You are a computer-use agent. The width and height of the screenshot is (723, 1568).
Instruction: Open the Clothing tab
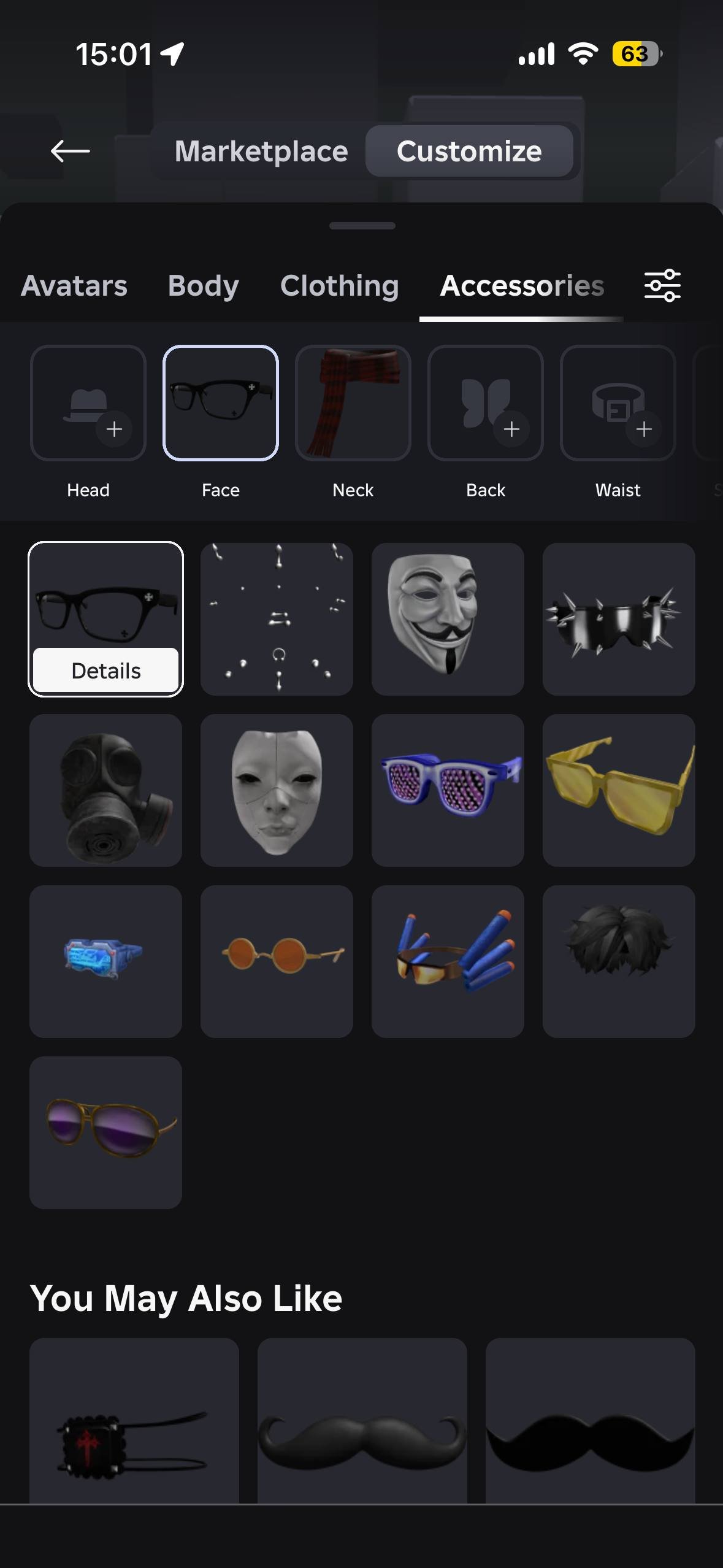(340, 286)
